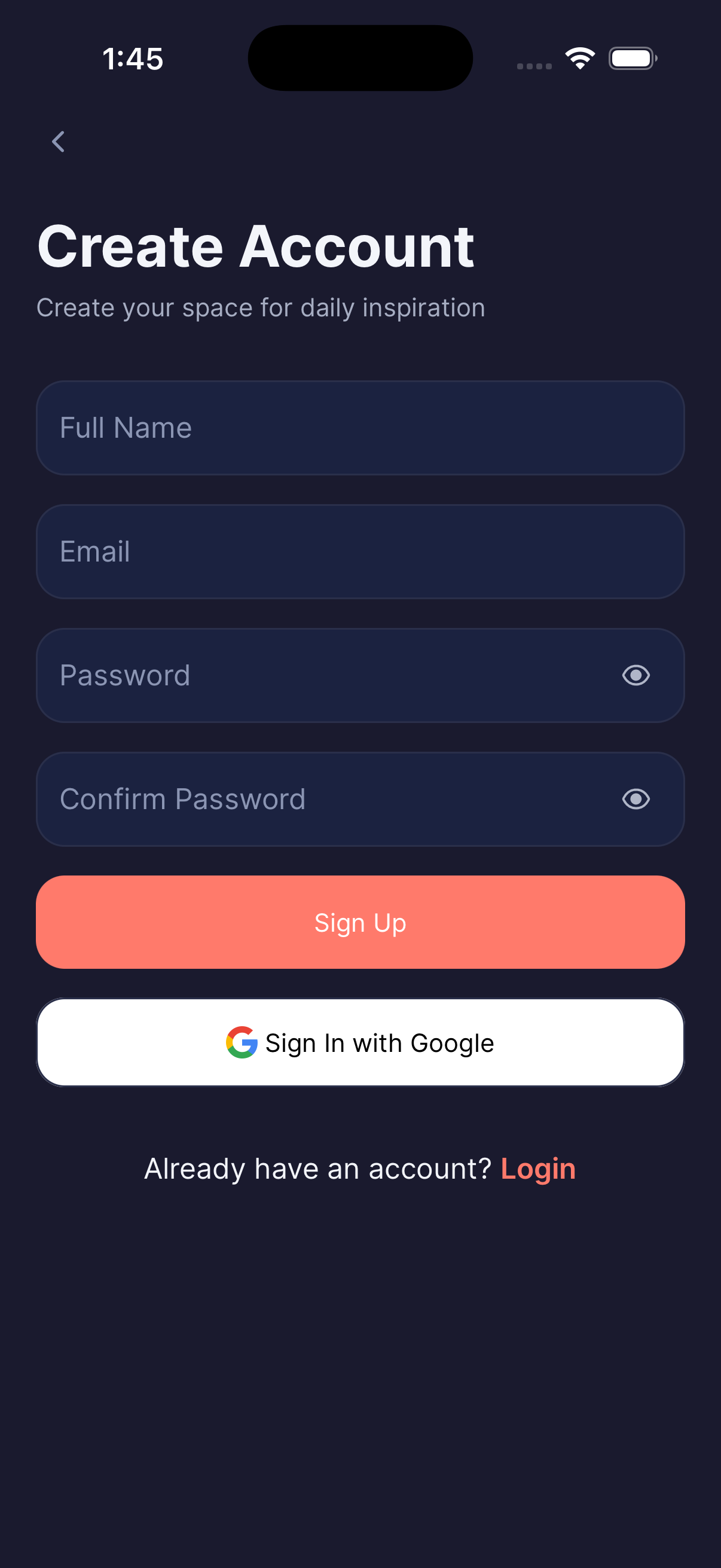Select the Password input field
The image size is (721, 1568).
[x=304, y=675]
